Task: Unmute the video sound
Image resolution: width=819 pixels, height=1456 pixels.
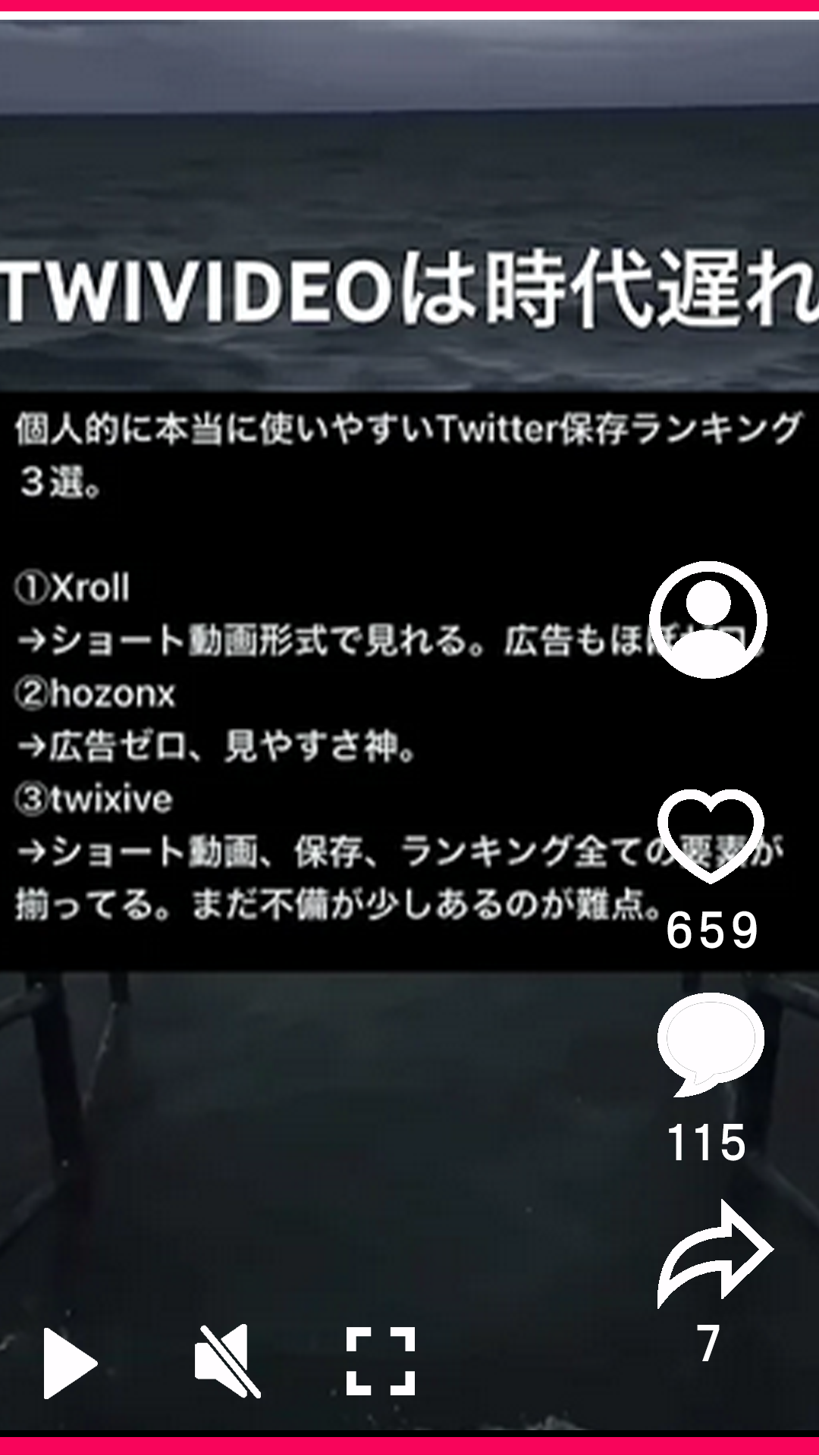Action: click(x=226, y=1362)
